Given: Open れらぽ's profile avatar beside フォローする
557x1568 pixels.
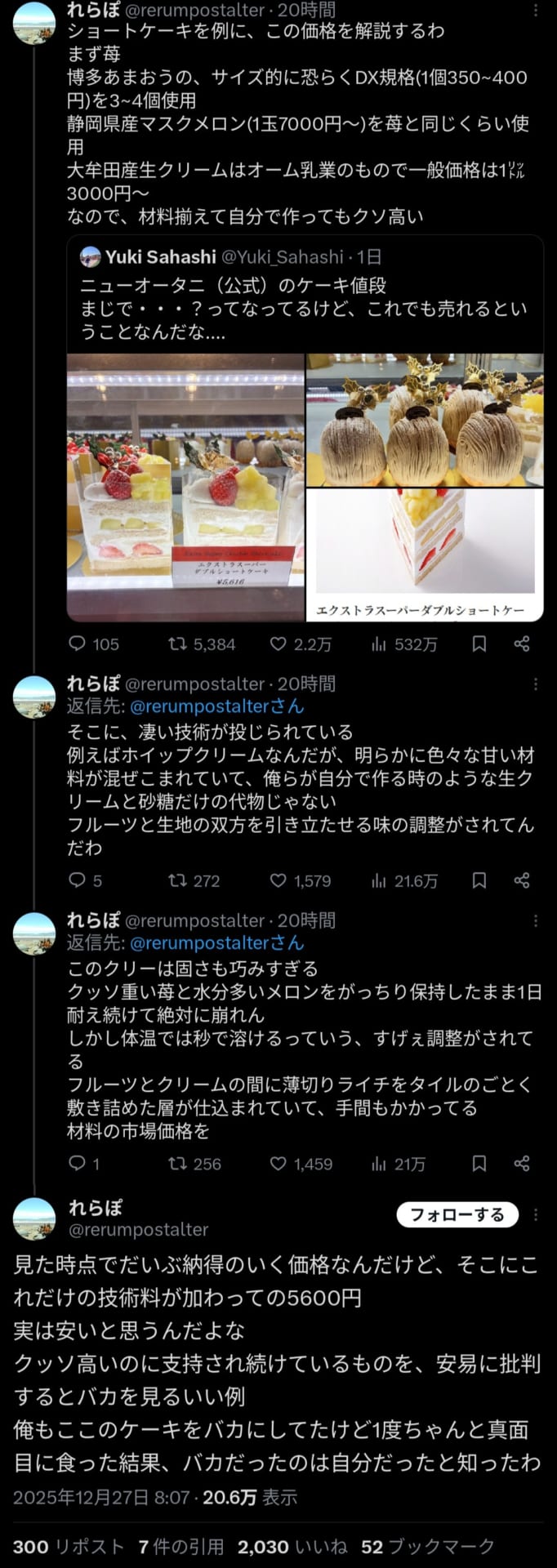Looking at the screenshot, I should 34,1218.
